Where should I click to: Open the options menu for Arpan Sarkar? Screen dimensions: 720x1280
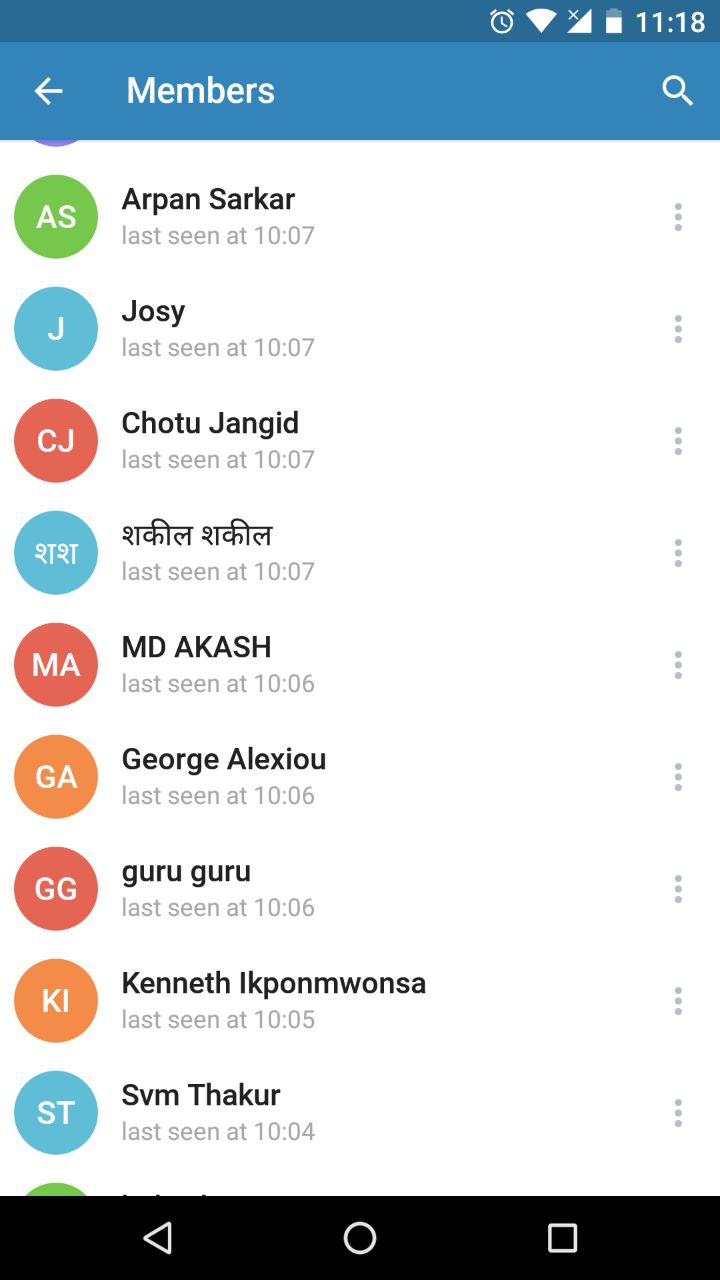click(678, 217)
